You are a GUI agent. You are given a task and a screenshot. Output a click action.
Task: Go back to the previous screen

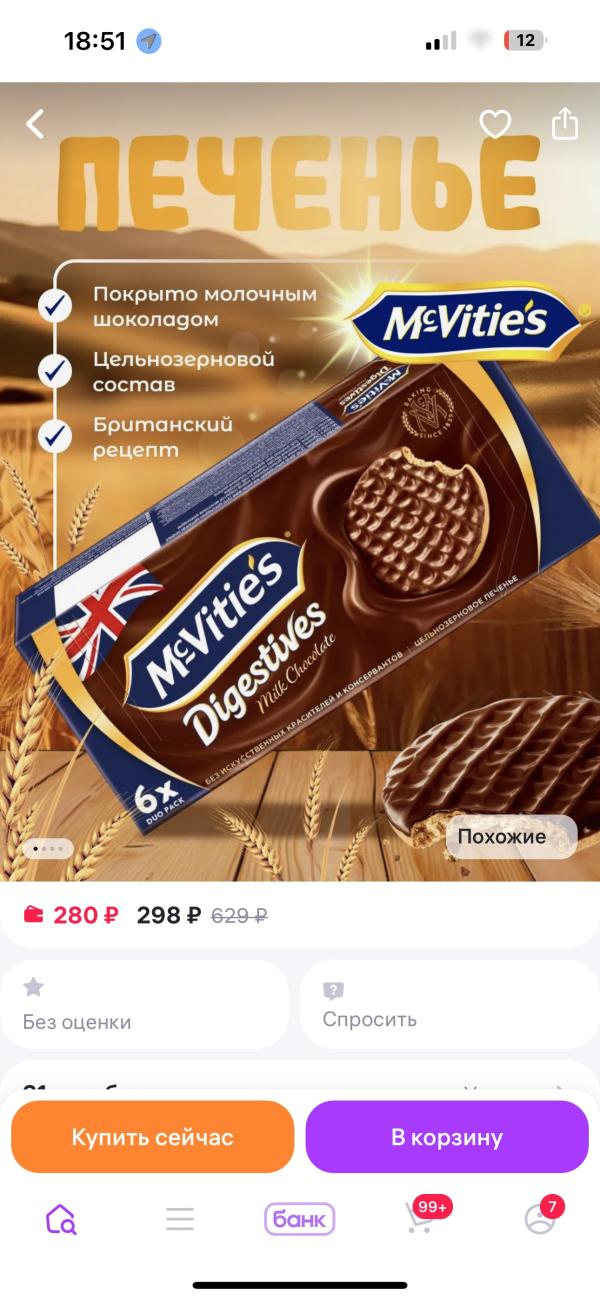[36, 124]
